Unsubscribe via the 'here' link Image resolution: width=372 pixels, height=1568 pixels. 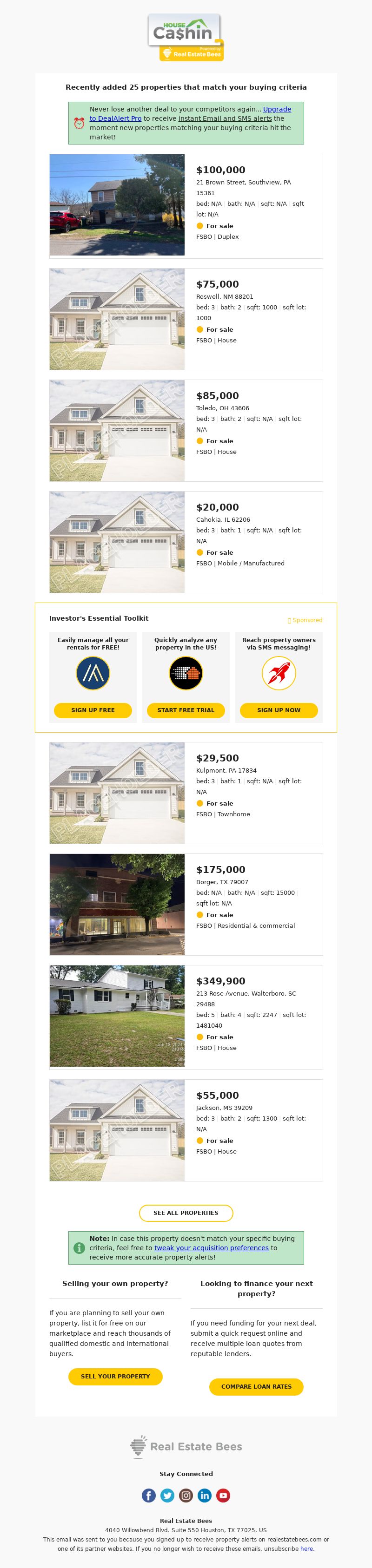click(306, 1548)
